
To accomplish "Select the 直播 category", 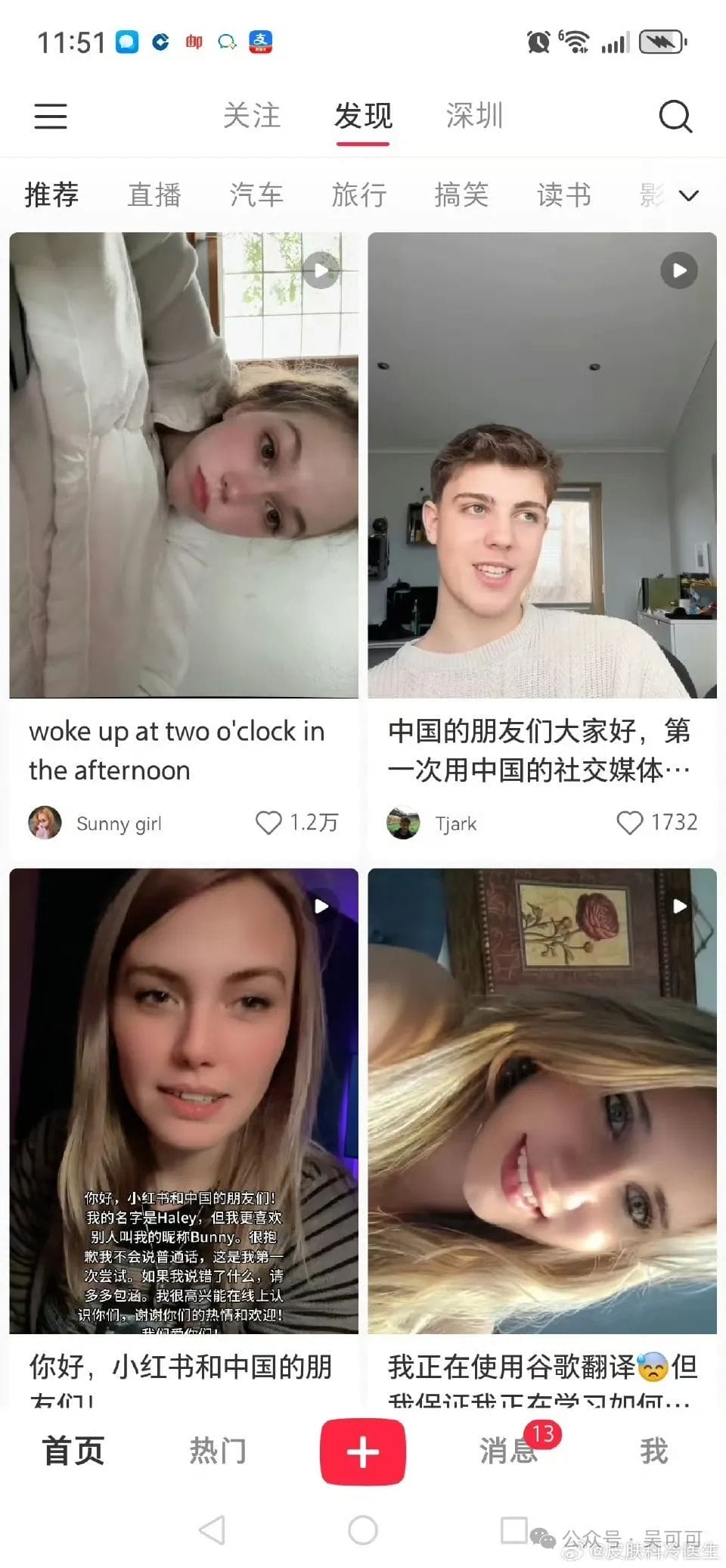I will click(x=154, y=195).
